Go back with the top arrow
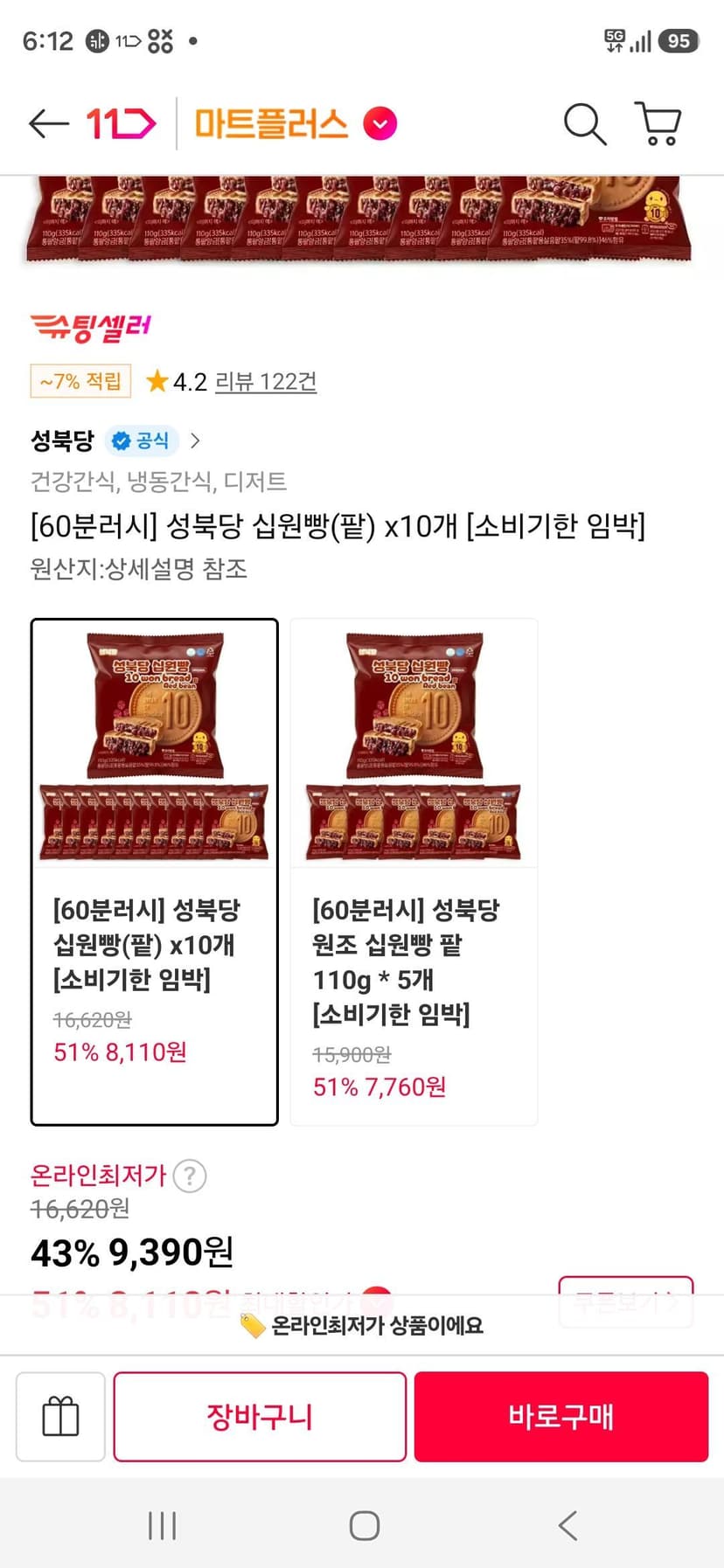 (49, 124)
